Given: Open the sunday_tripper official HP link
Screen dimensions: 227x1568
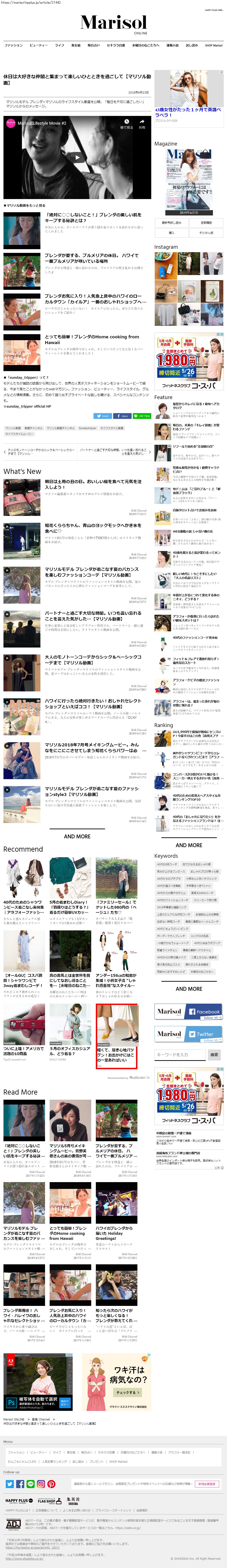Looking at the screenshot, I should 27,406.
